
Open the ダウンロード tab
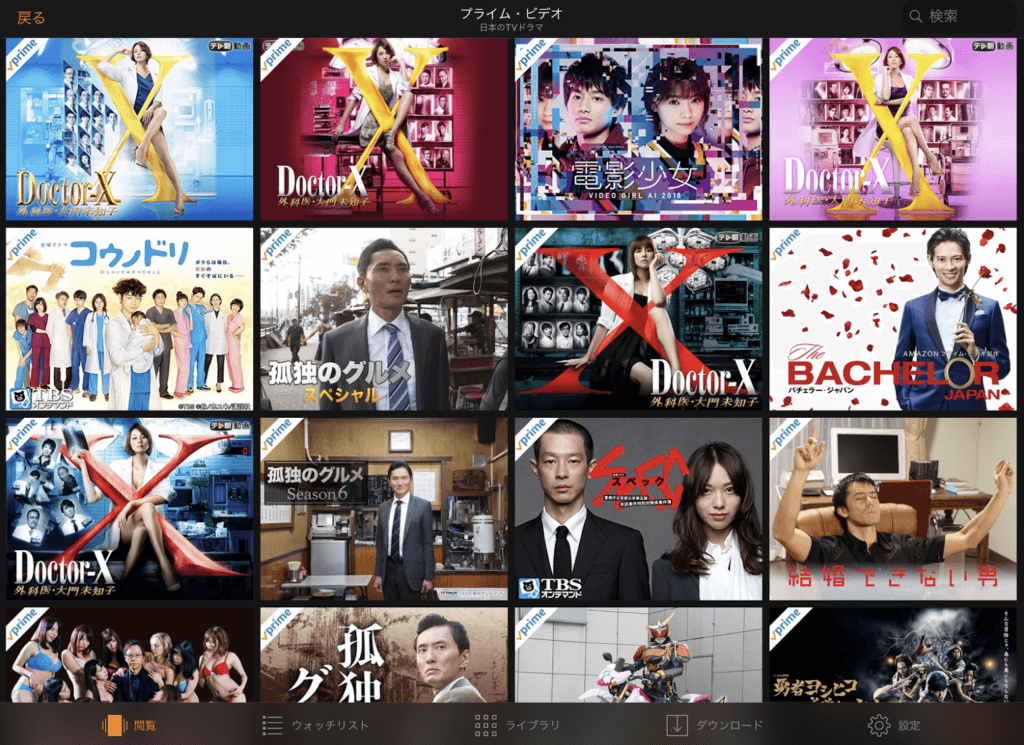point(715,725)
